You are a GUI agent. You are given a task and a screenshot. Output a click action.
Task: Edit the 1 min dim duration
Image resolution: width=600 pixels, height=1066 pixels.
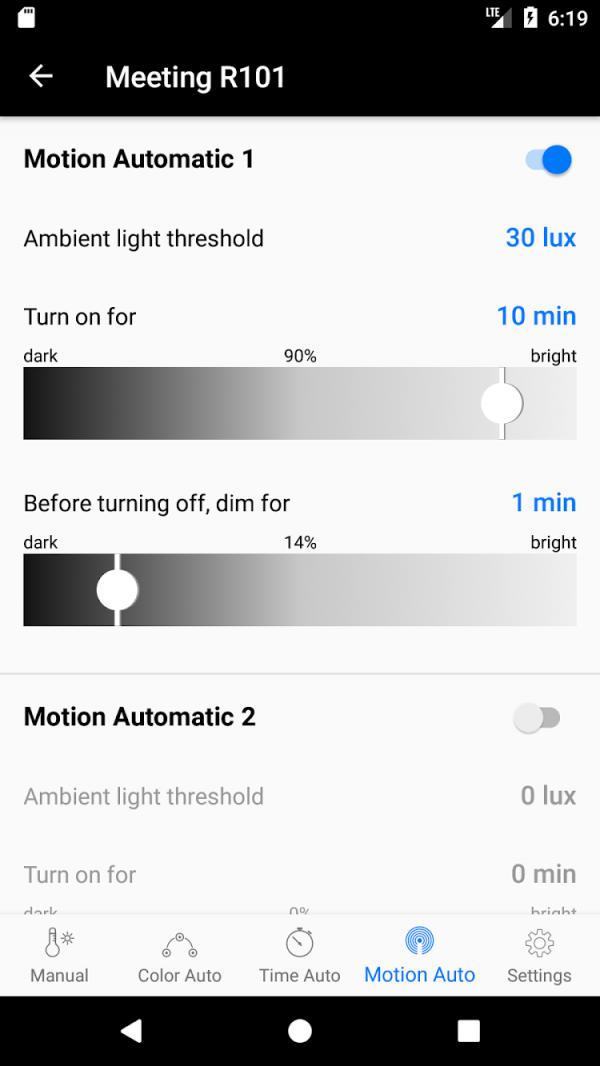(544, 502)
